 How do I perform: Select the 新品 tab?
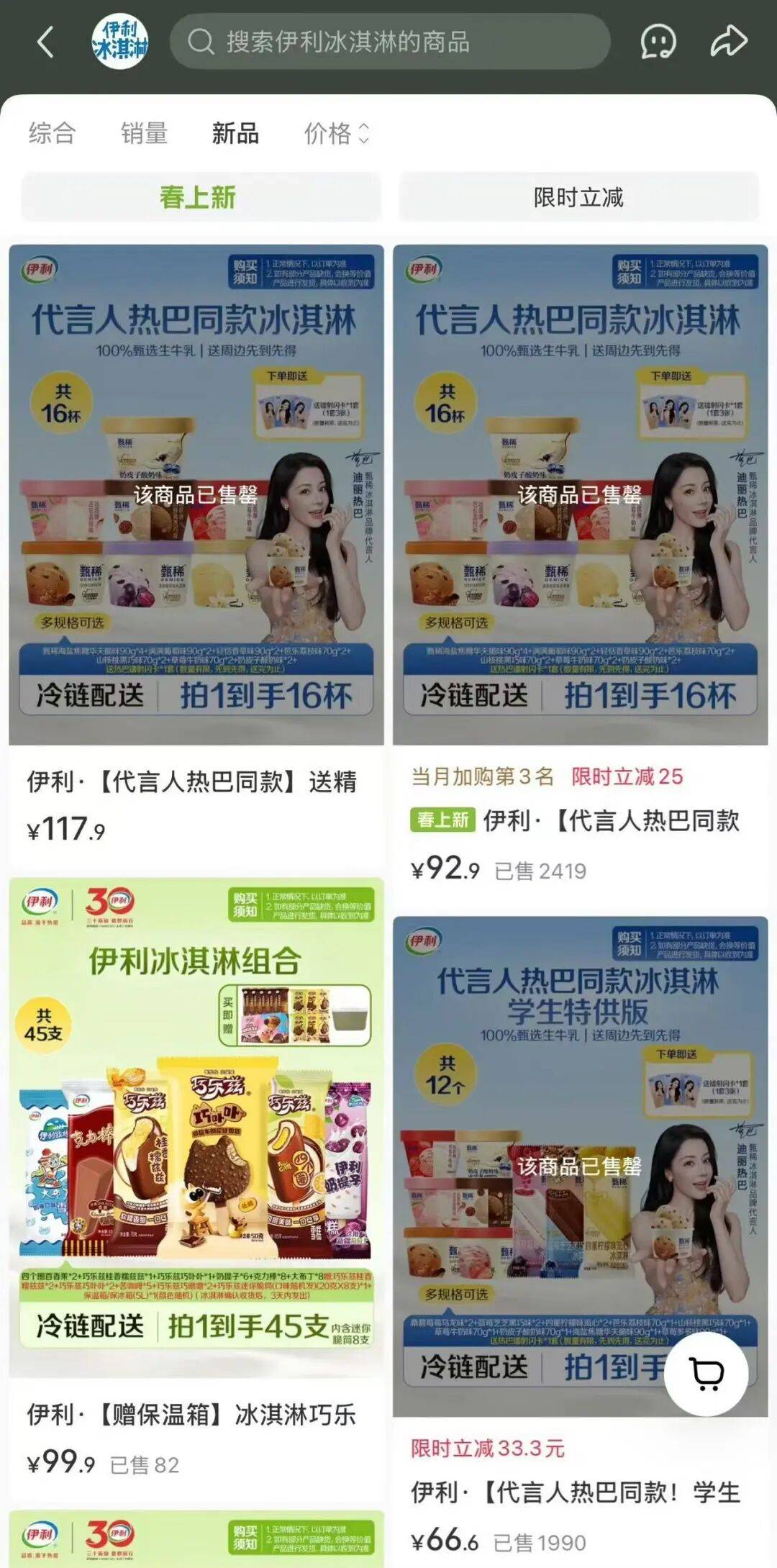click(235, 133)
